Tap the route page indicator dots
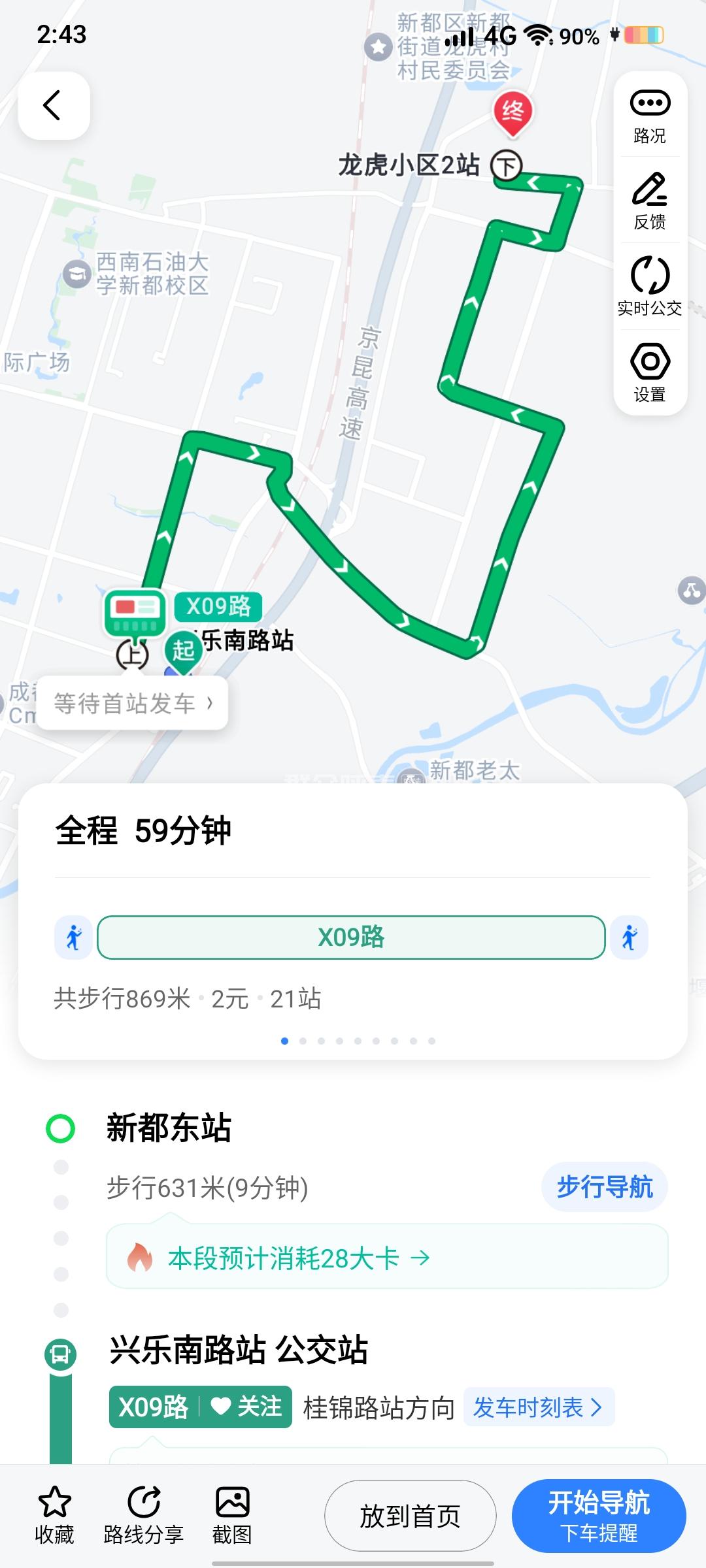The image size is (706, 1568). click(358, 1041)
